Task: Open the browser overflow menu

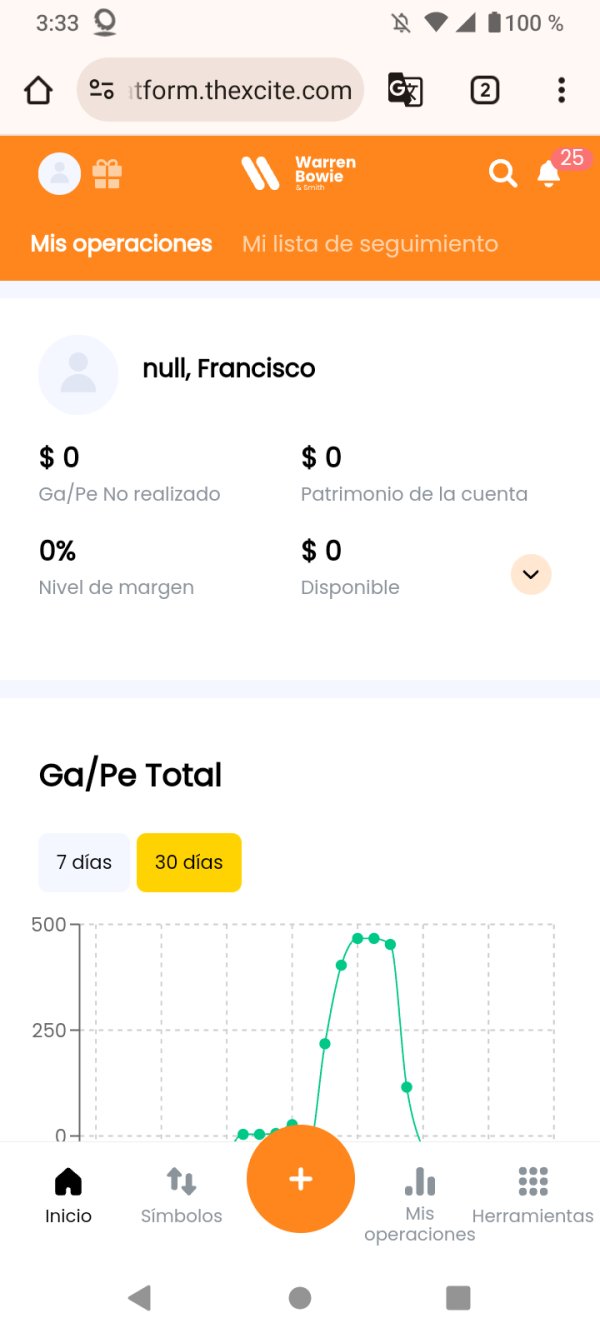Action: click(x=561, y=91)
